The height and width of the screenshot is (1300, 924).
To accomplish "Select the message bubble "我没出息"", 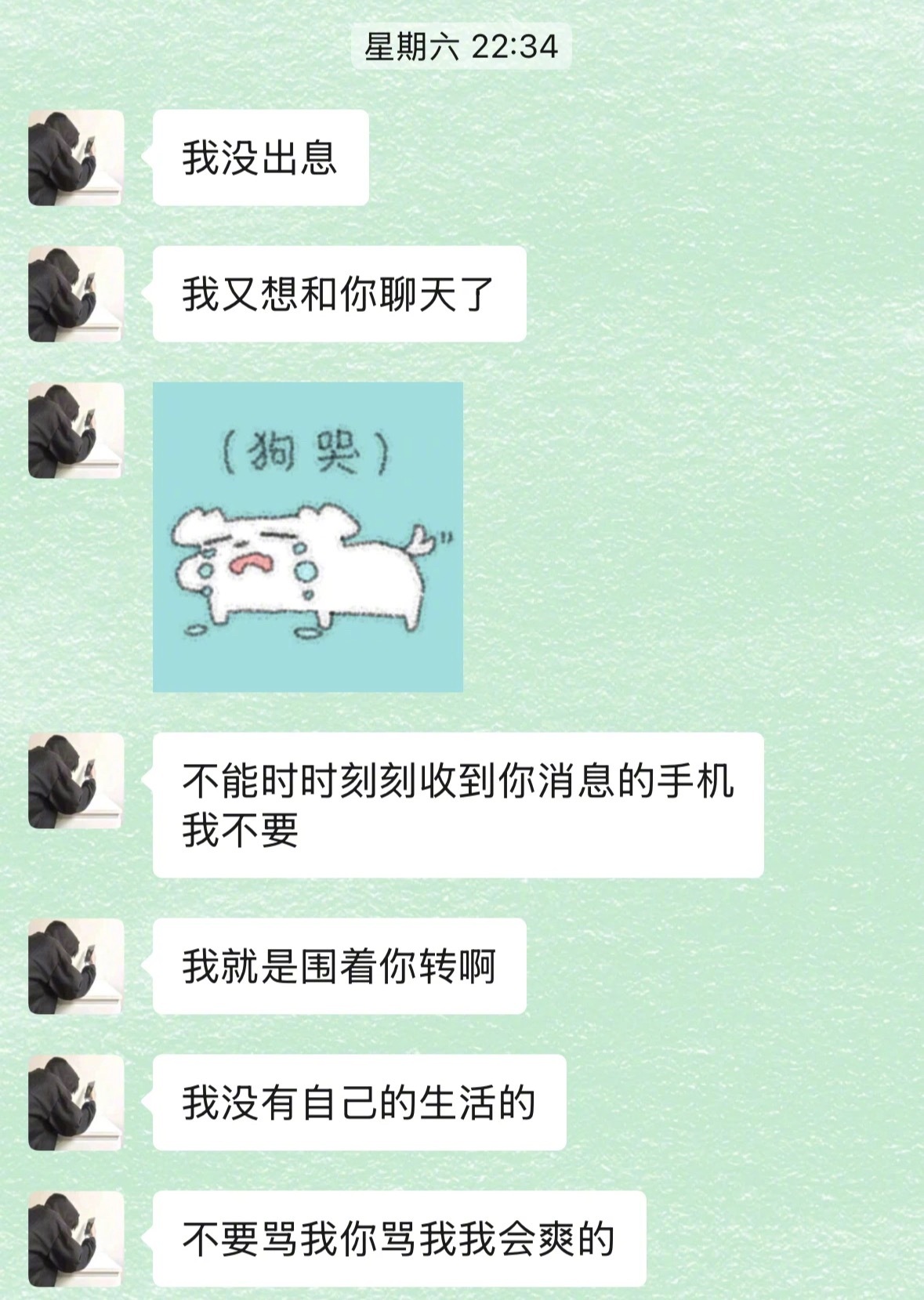I will click(259, 158).
